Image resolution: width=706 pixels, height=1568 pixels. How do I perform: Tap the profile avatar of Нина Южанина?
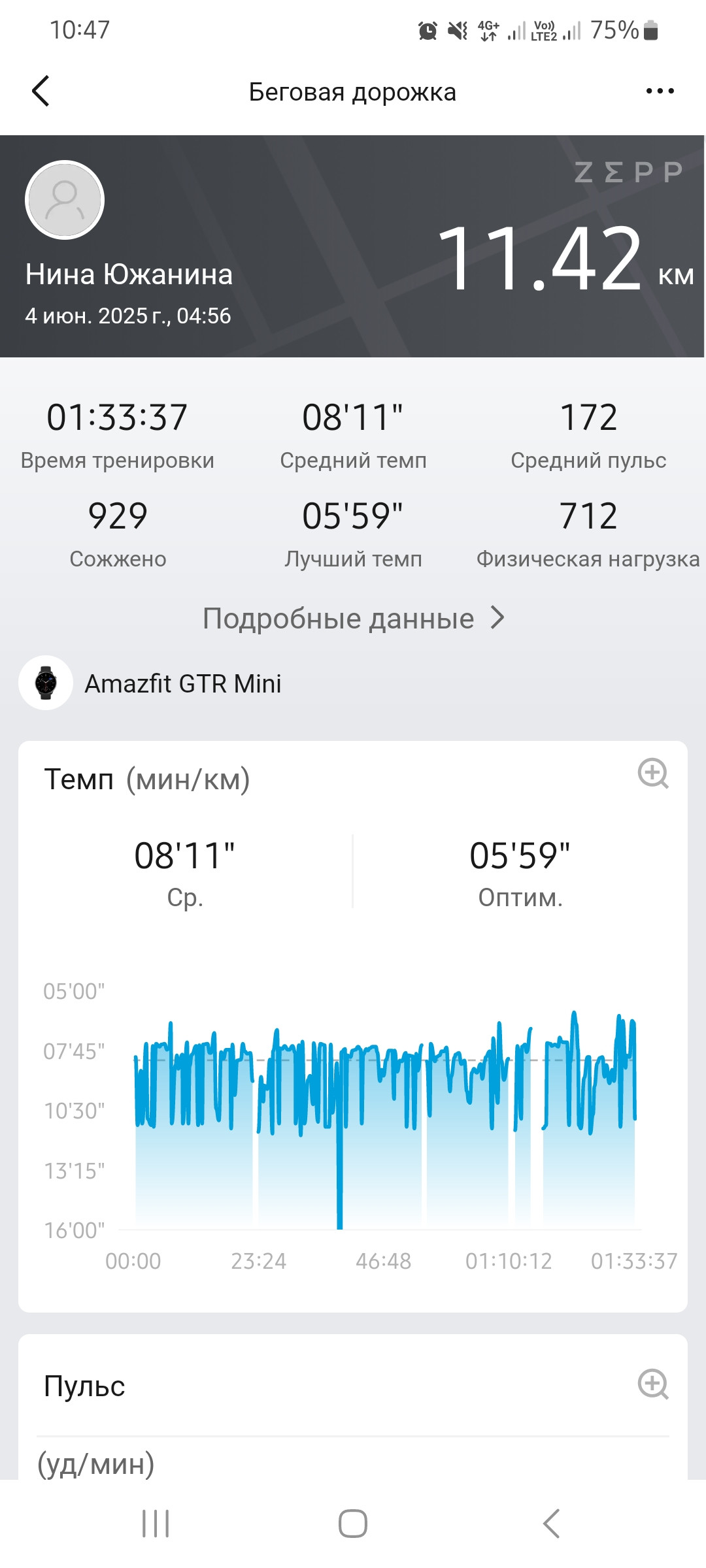(x=65, y=200)
